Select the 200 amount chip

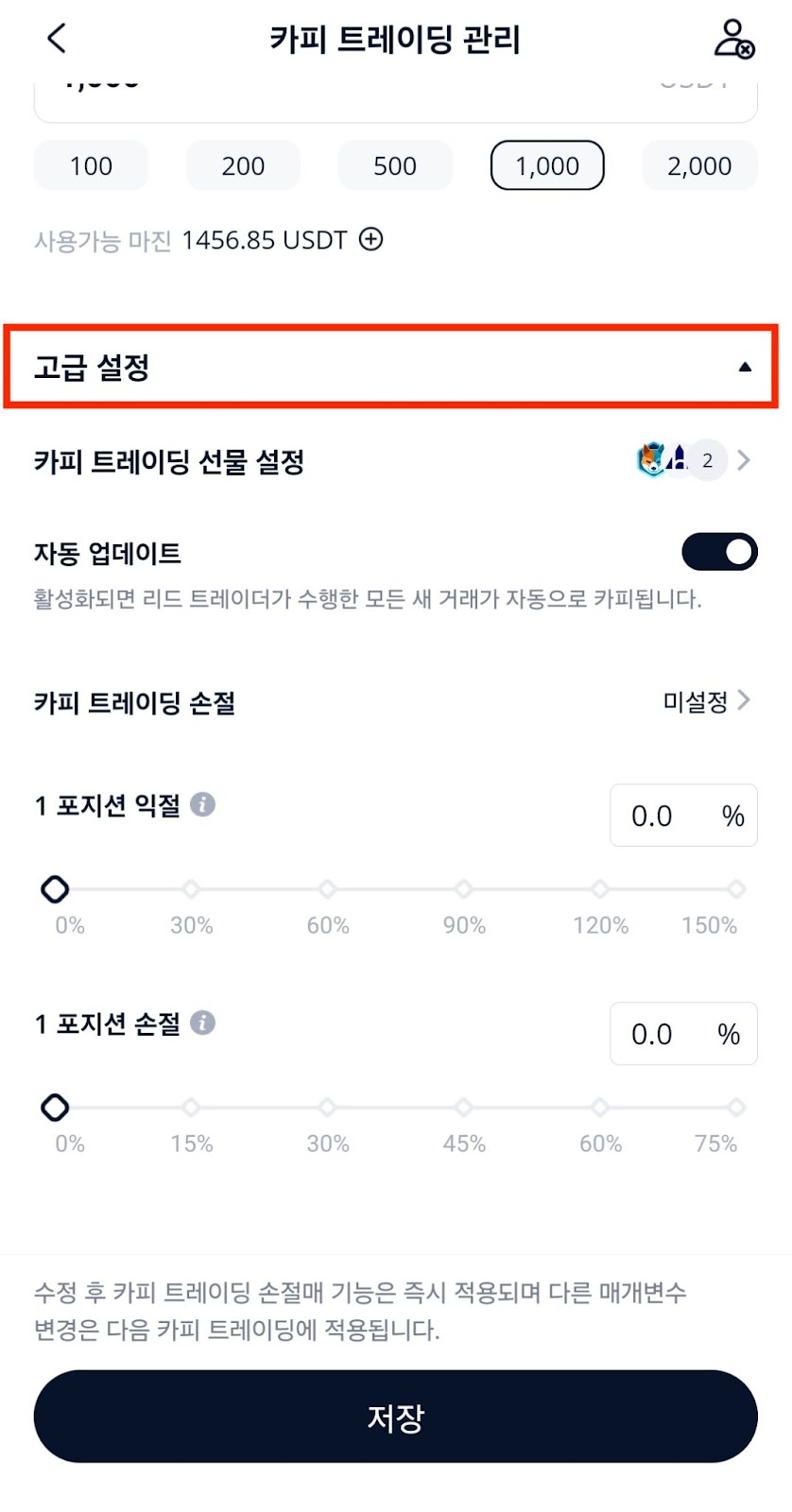243,165
